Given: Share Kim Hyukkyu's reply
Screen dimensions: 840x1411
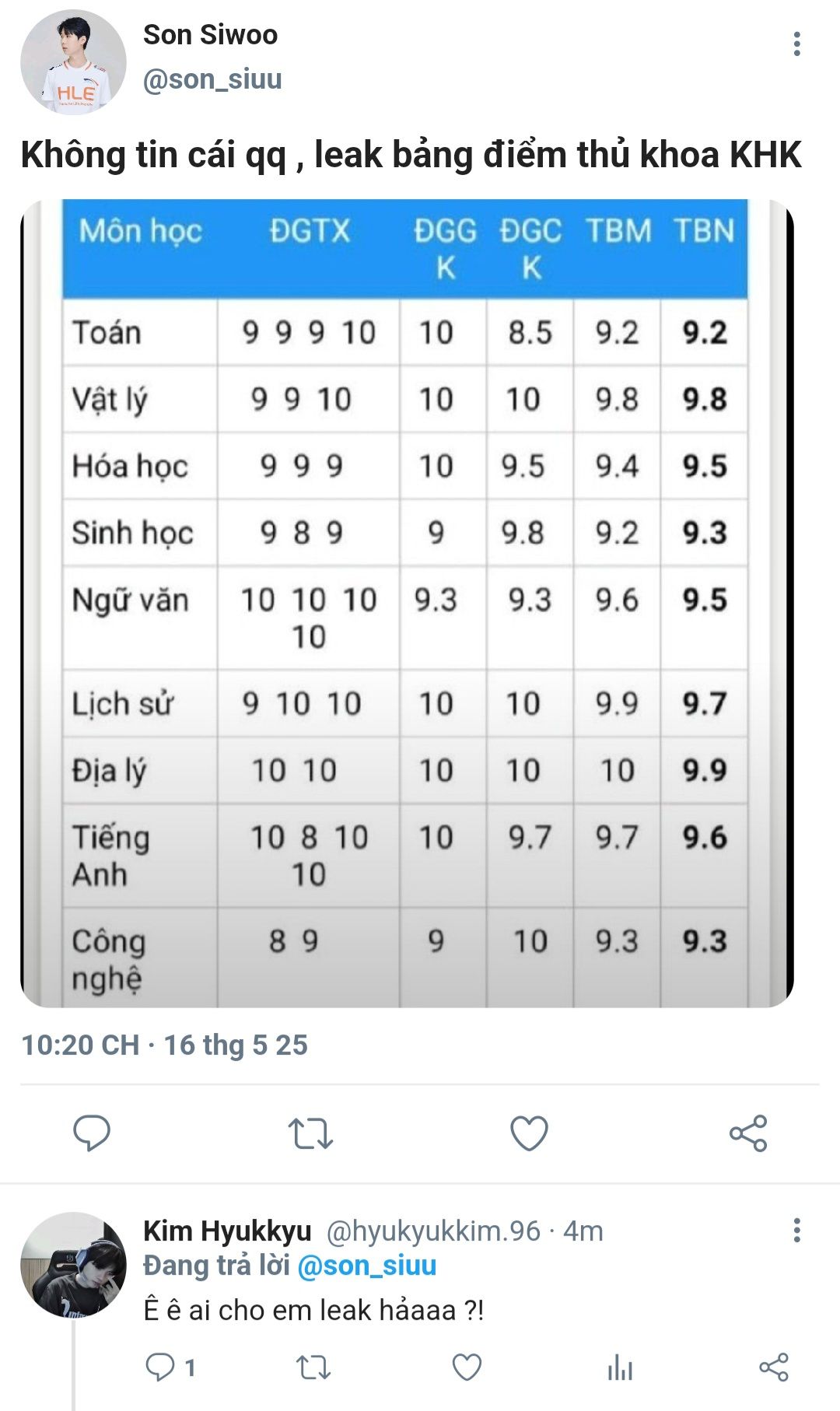Looking at the screenshot, I should (773, 1367).
